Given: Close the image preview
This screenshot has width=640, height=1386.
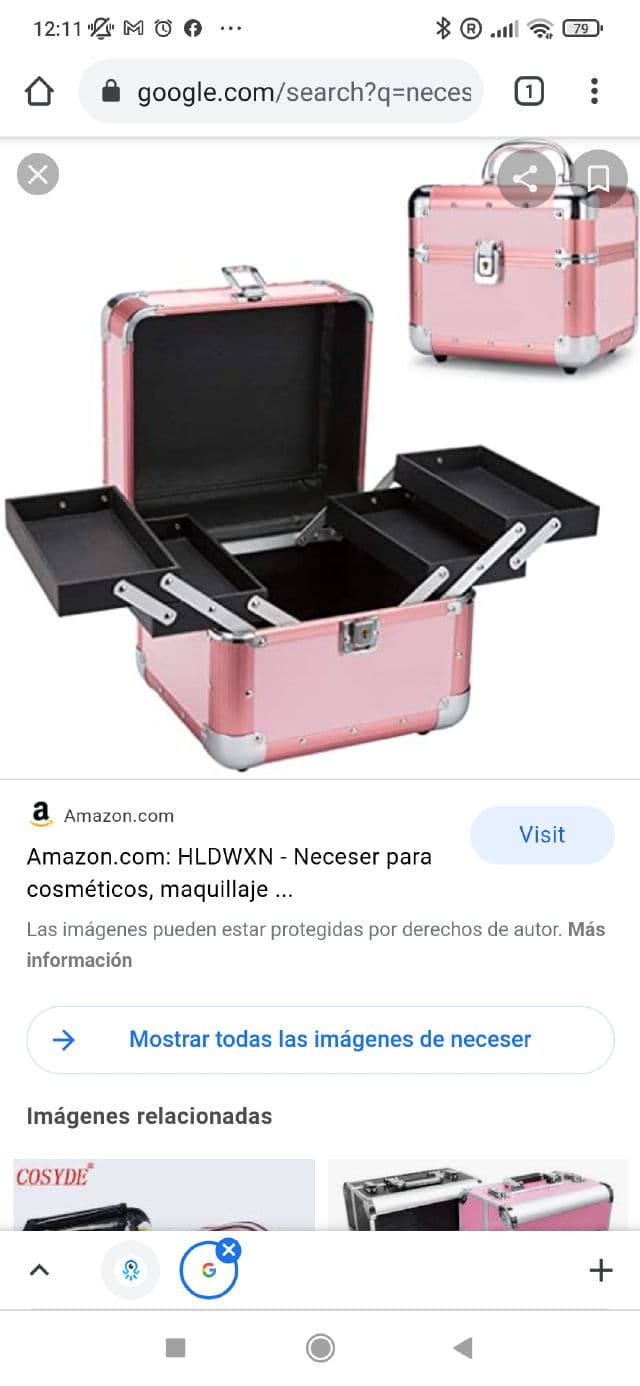Looking at the screenshot, I should pos(38,176).
